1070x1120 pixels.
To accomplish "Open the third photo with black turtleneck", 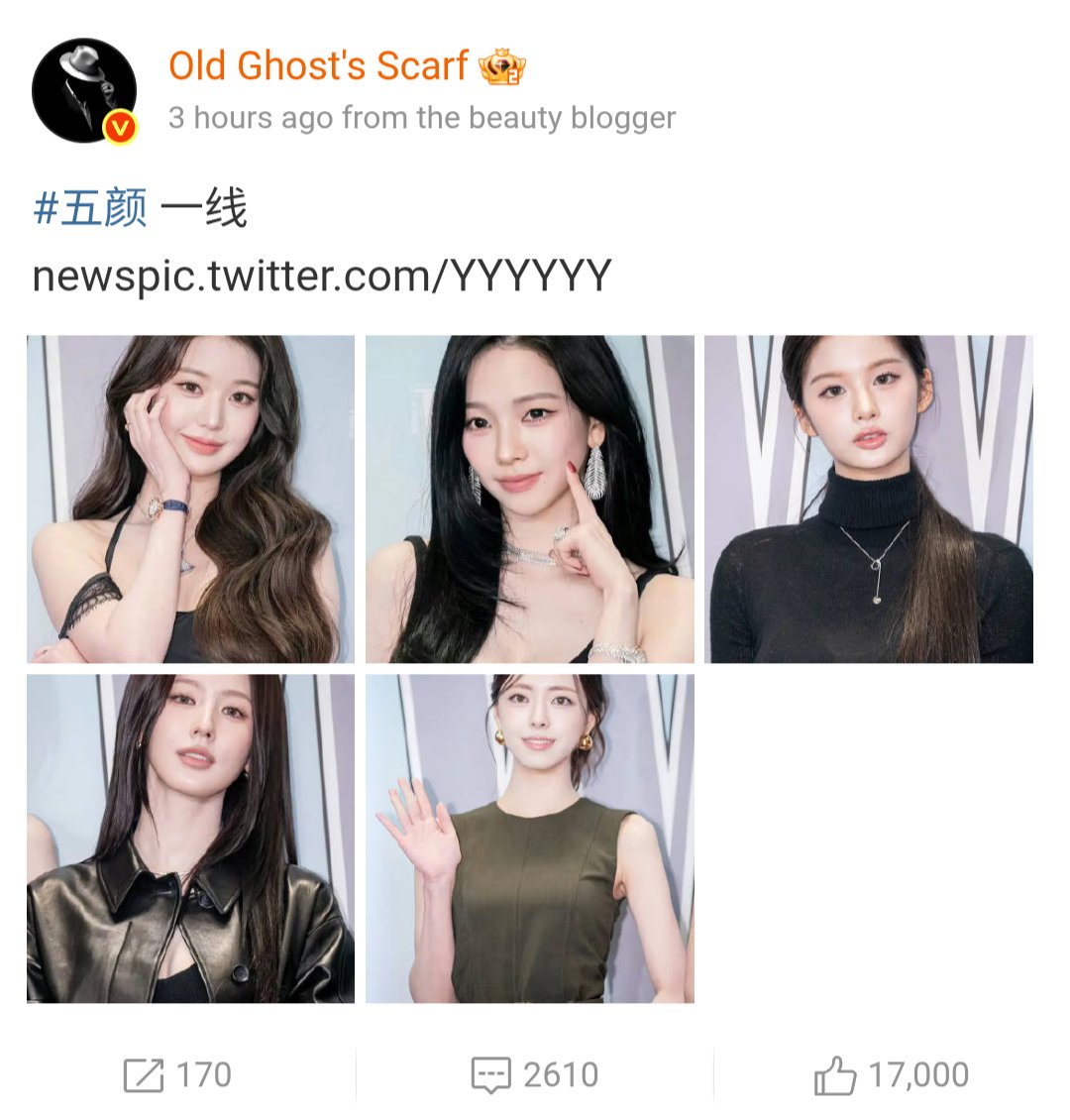I will [x=868, y=500].
